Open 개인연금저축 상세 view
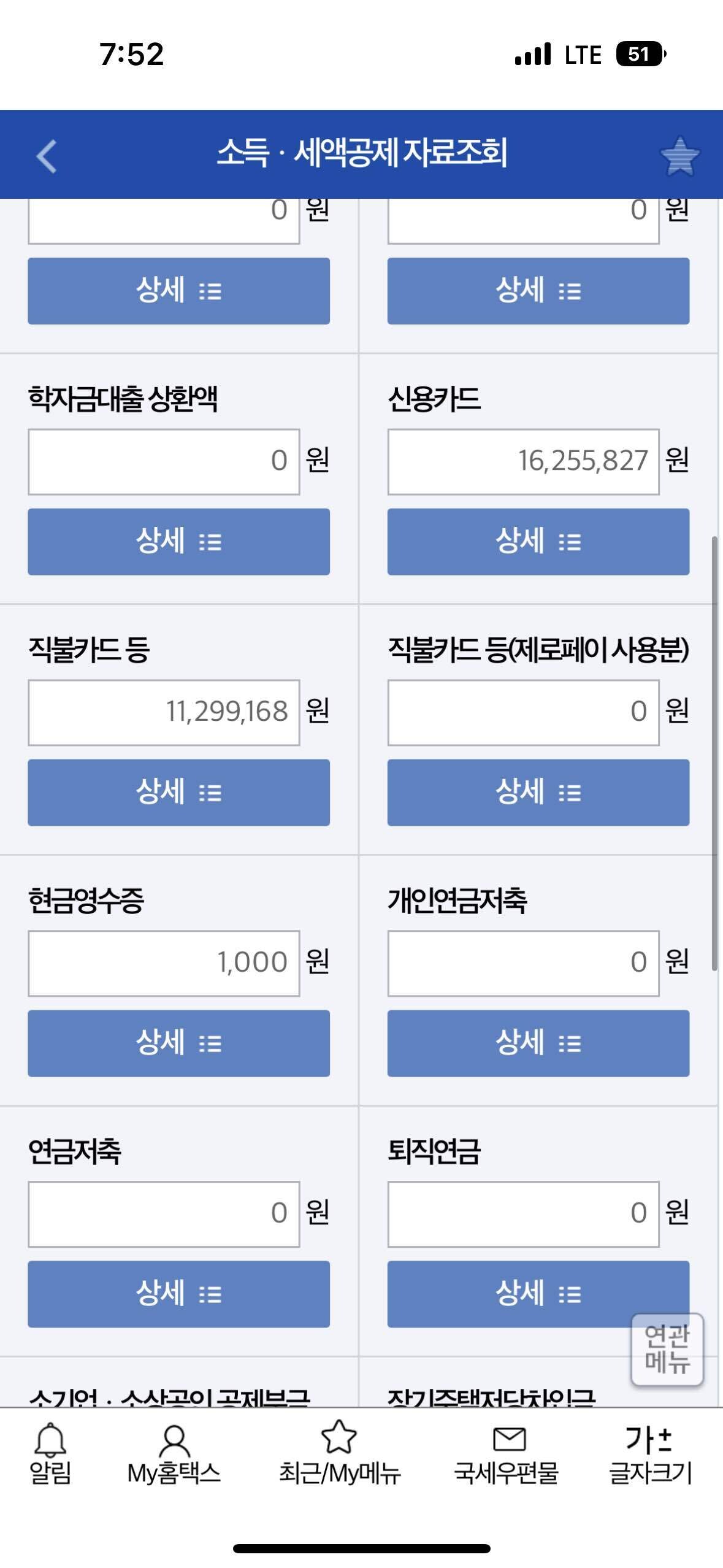Image resolution: width=723 pixels, height=1568 pixels. [x=538, y=1043]
